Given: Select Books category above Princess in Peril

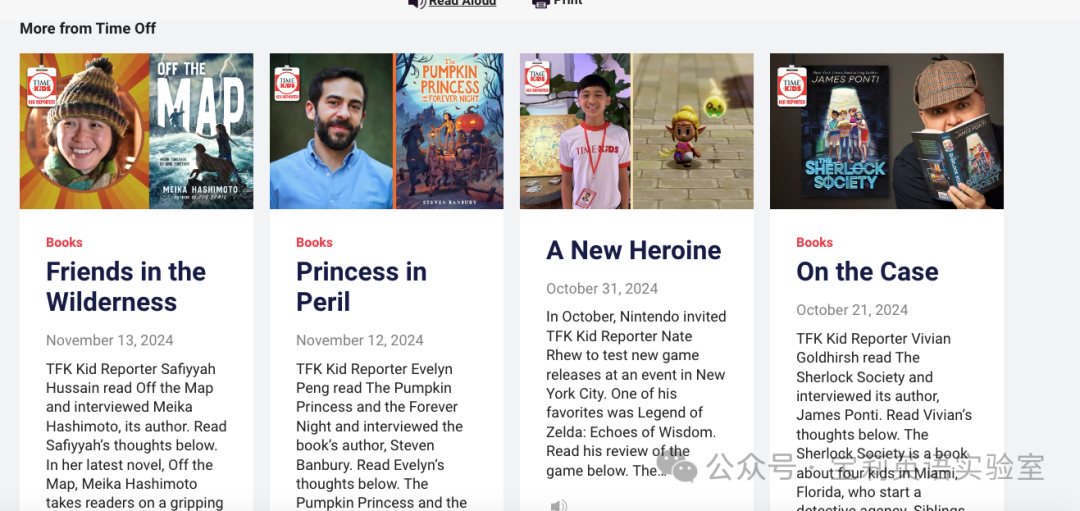Looking at the screenshot, I should (314, 242).
